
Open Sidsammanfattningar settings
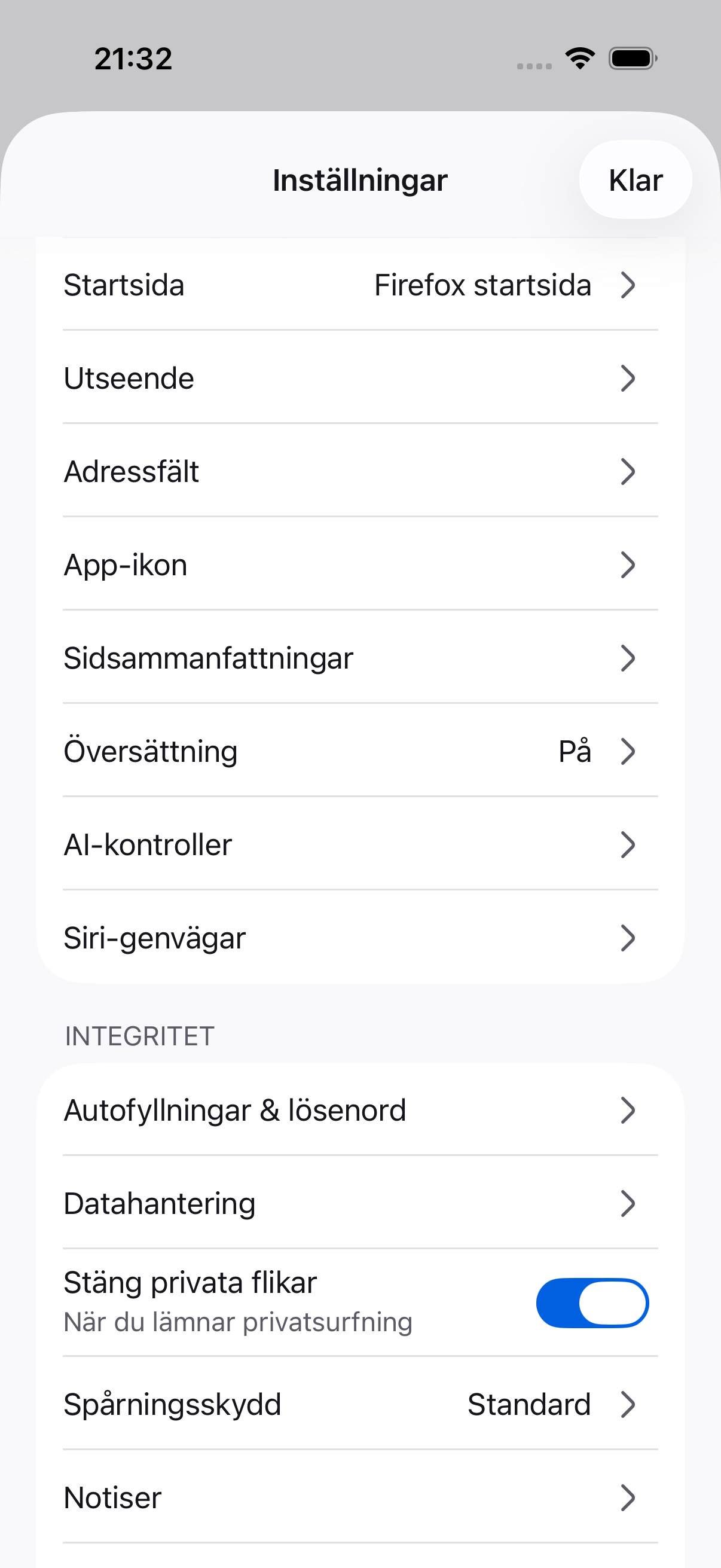[360, 658]
